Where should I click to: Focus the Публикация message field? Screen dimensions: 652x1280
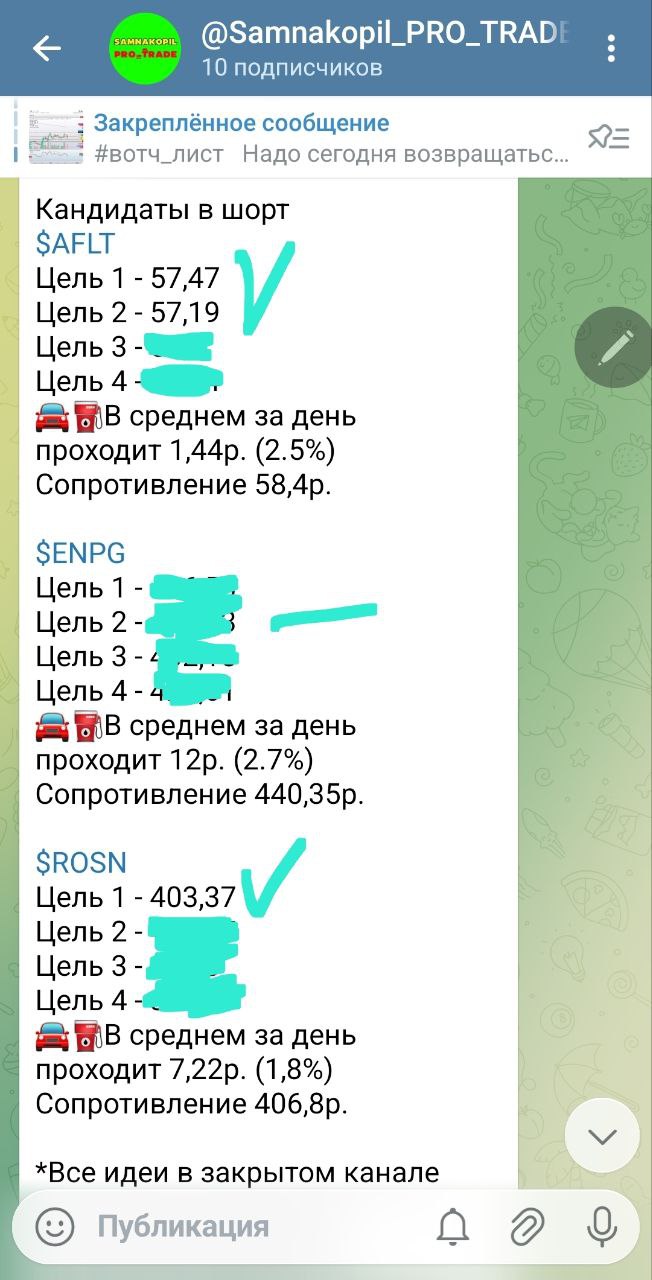250,1226
